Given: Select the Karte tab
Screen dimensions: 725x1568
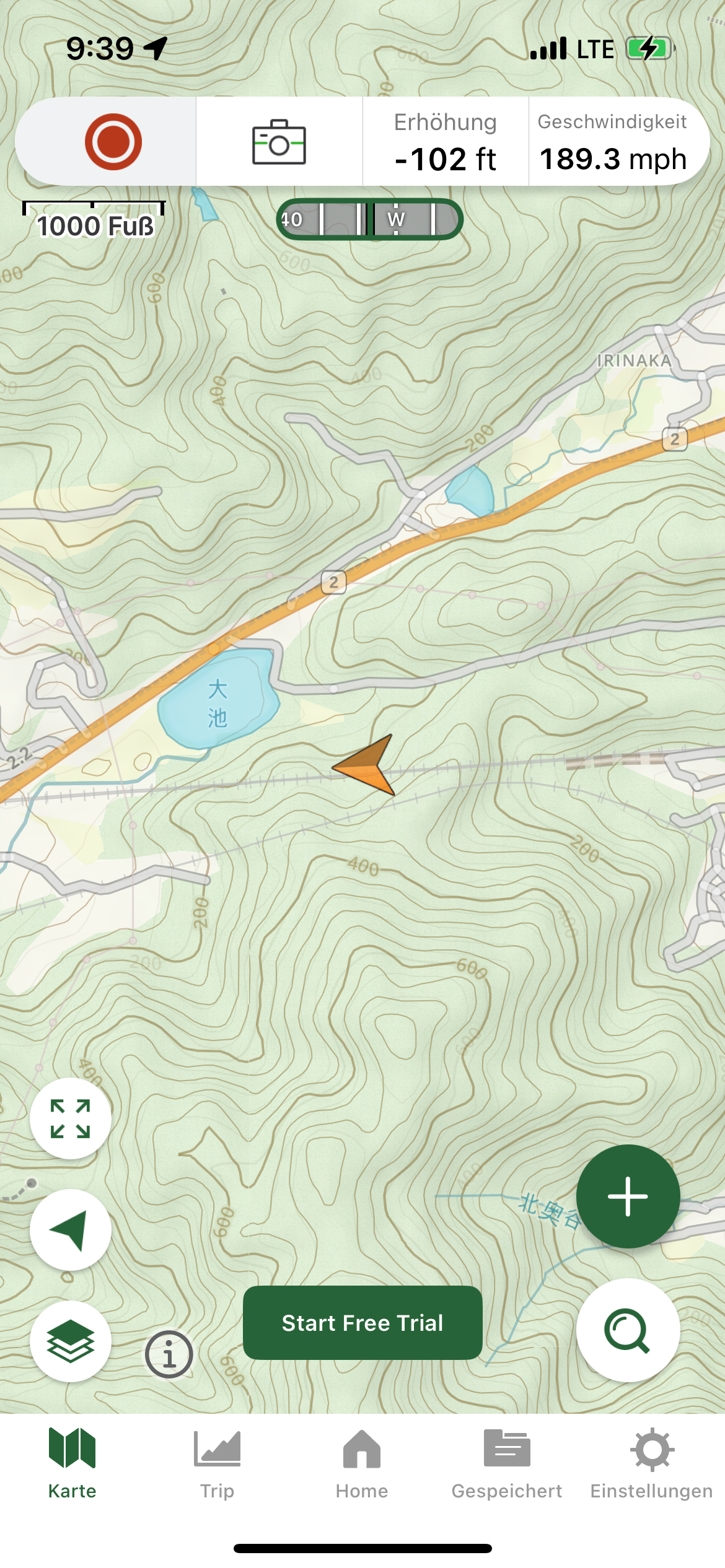Looking at the screenshot, I should click(x=72, y=1464).
